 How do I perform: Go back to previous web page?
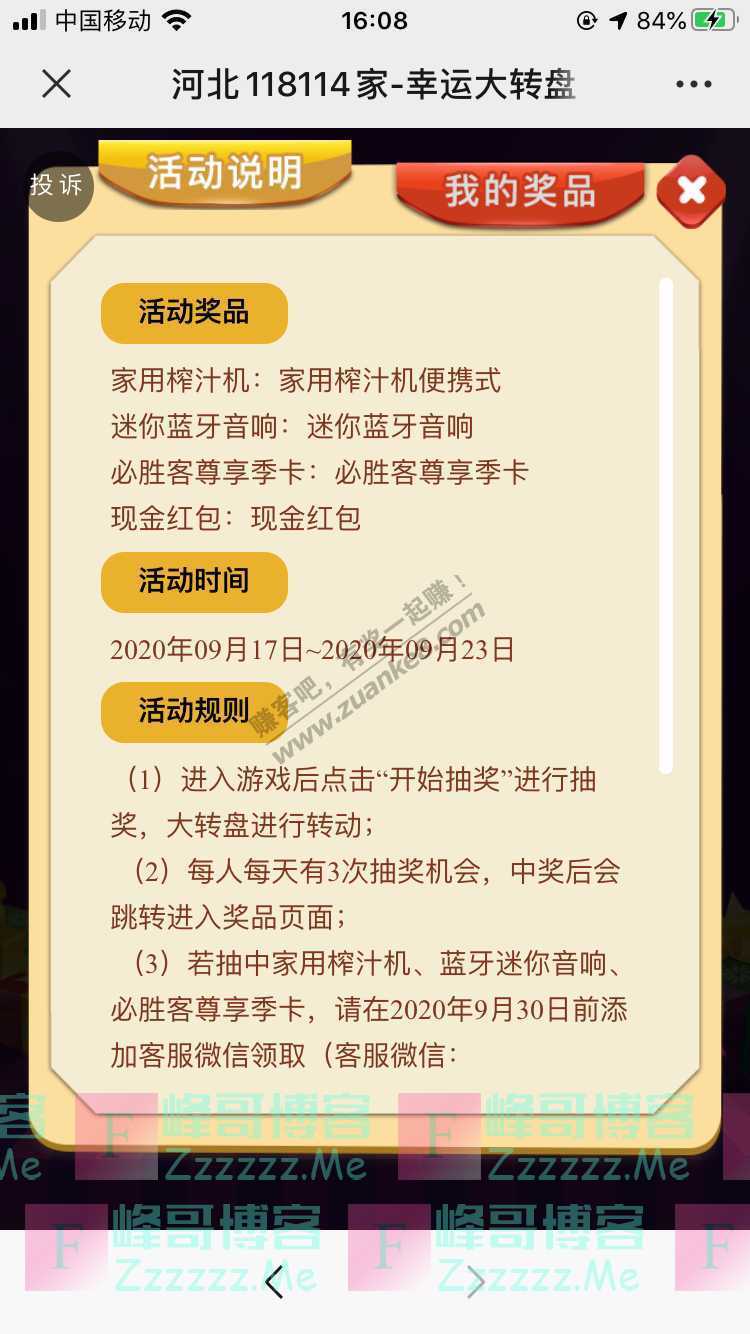(x=274, y=1282)
